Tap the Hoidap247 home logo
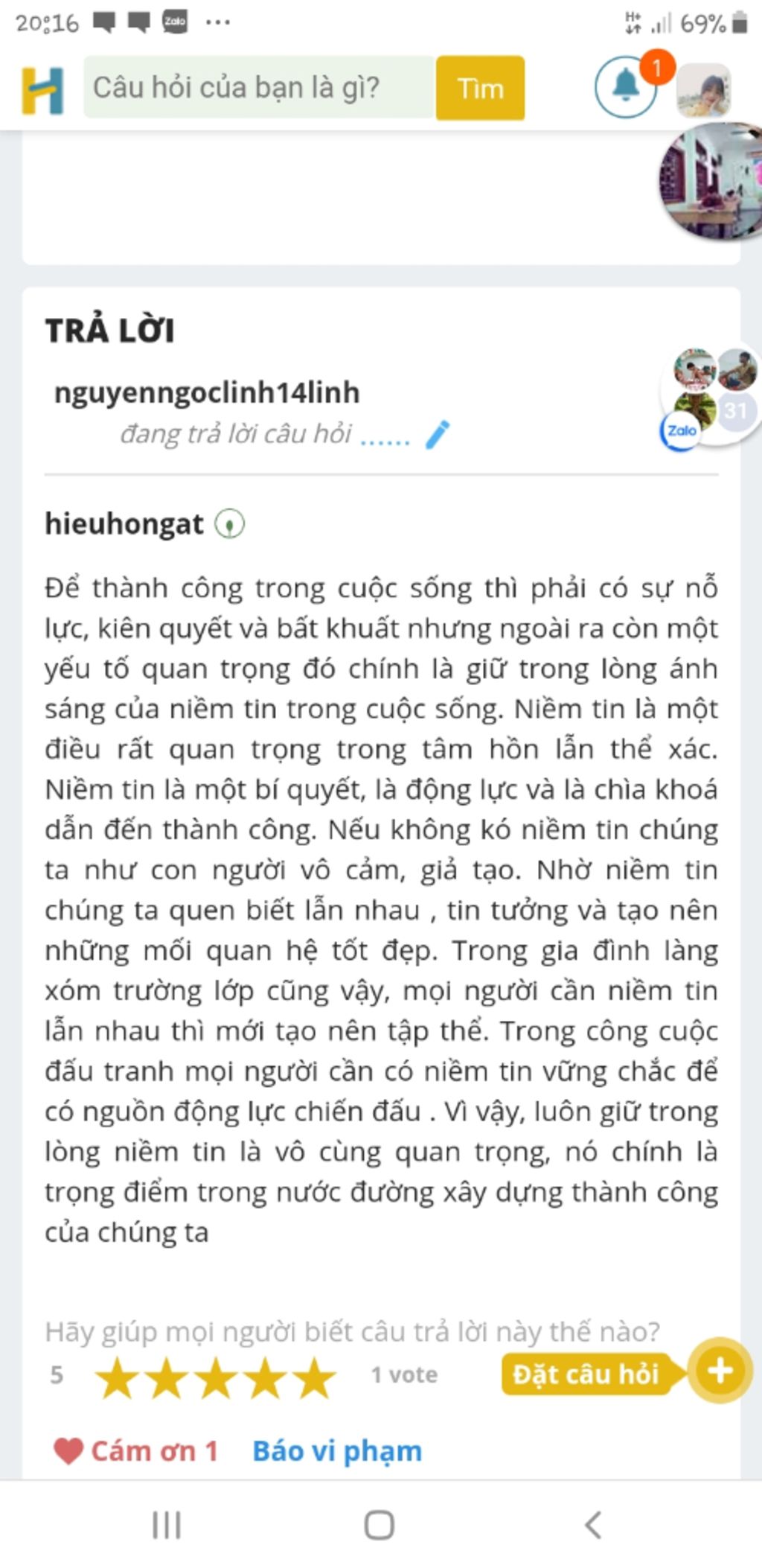Screen dimensions: 762x1568 coord(42,90)
